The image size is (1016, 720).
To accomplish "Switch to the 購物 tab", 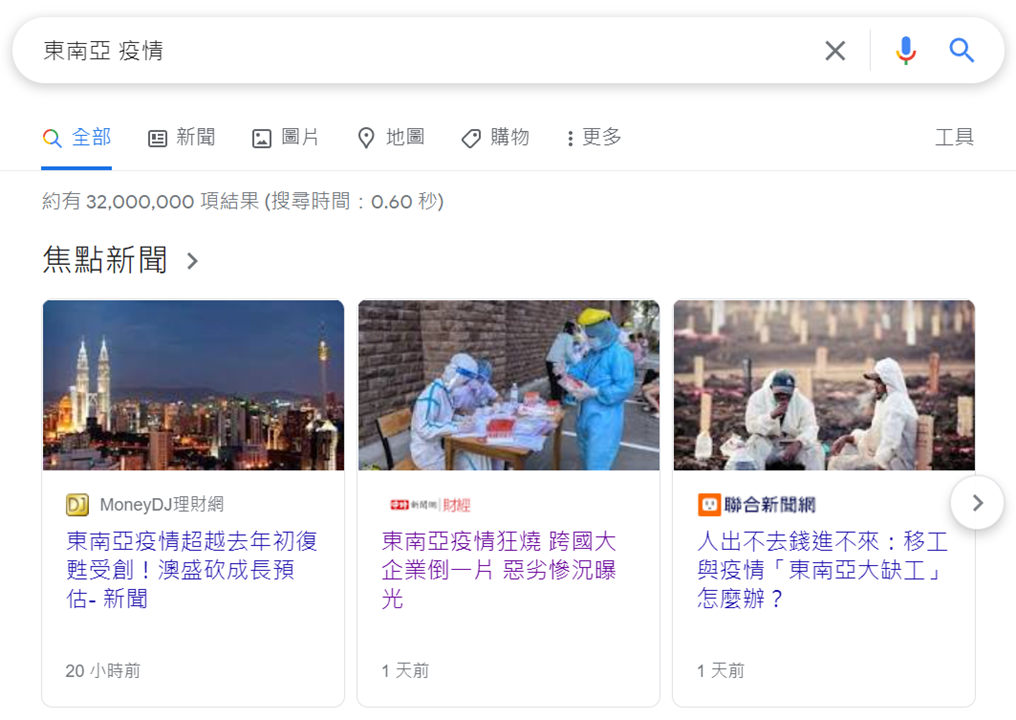I will point(495,138).
